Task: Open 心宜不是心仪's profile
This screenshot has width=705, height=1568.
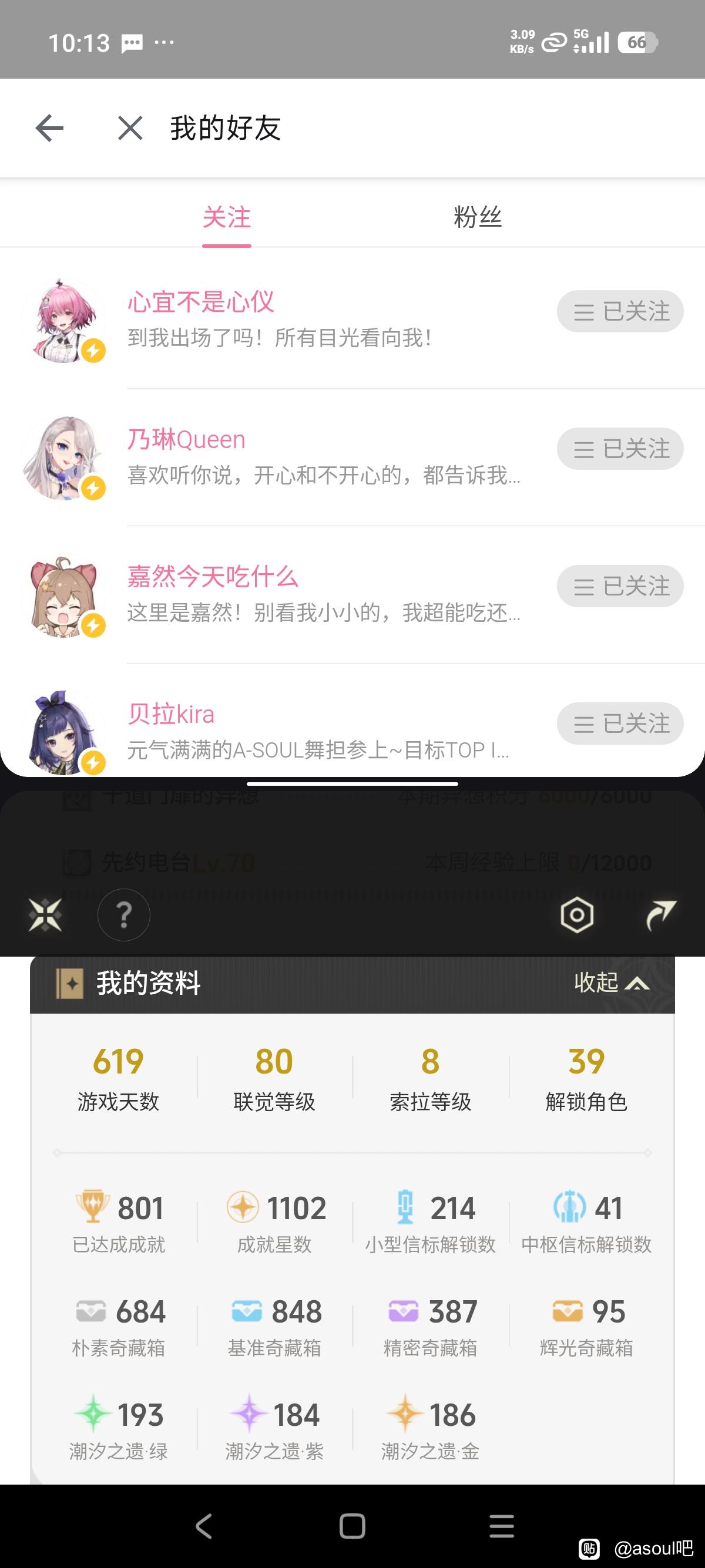Action: pos(201,302)
